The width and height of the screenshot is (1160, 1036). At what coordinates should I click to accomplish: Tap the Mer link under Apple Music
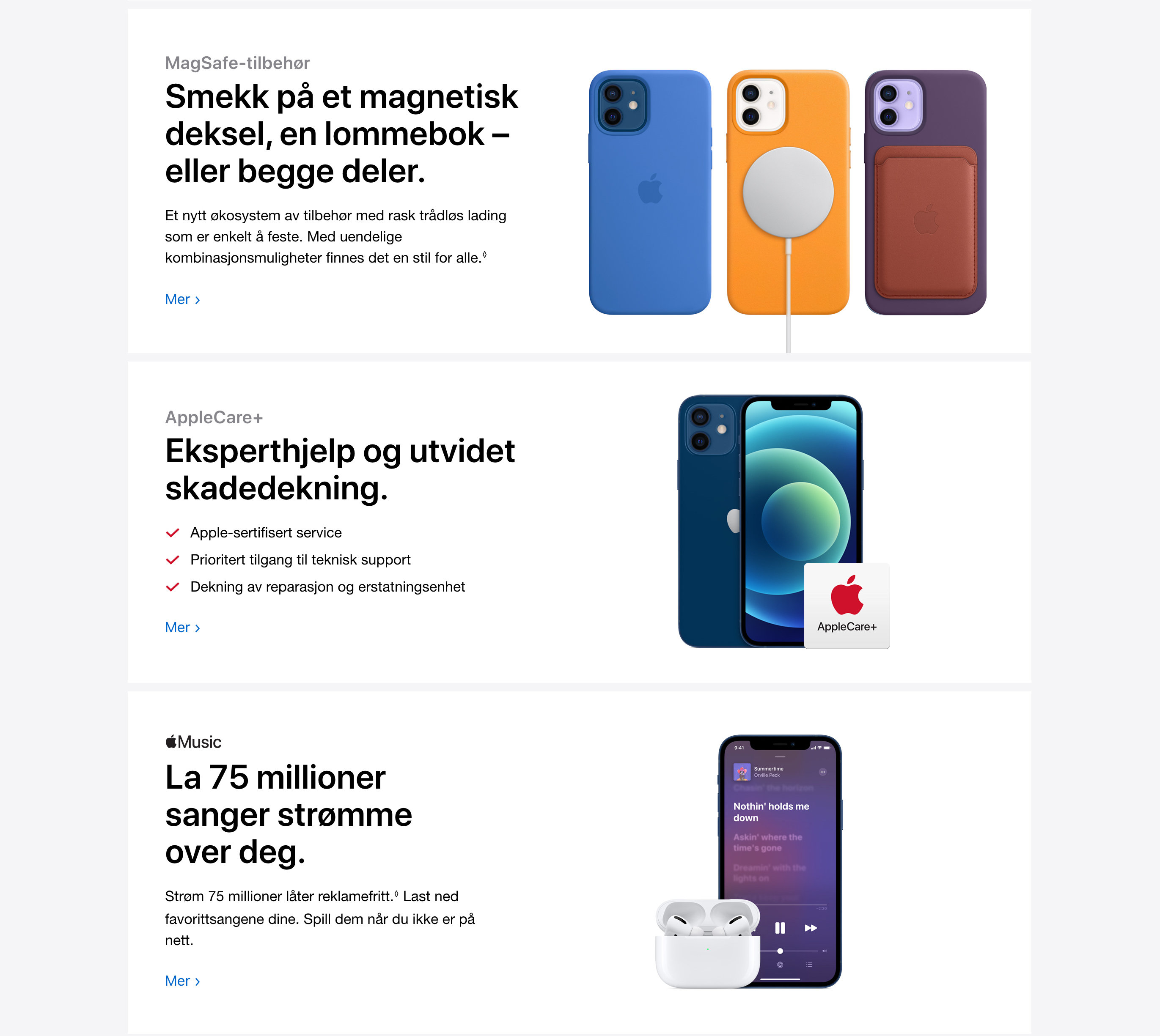[182, 981]
